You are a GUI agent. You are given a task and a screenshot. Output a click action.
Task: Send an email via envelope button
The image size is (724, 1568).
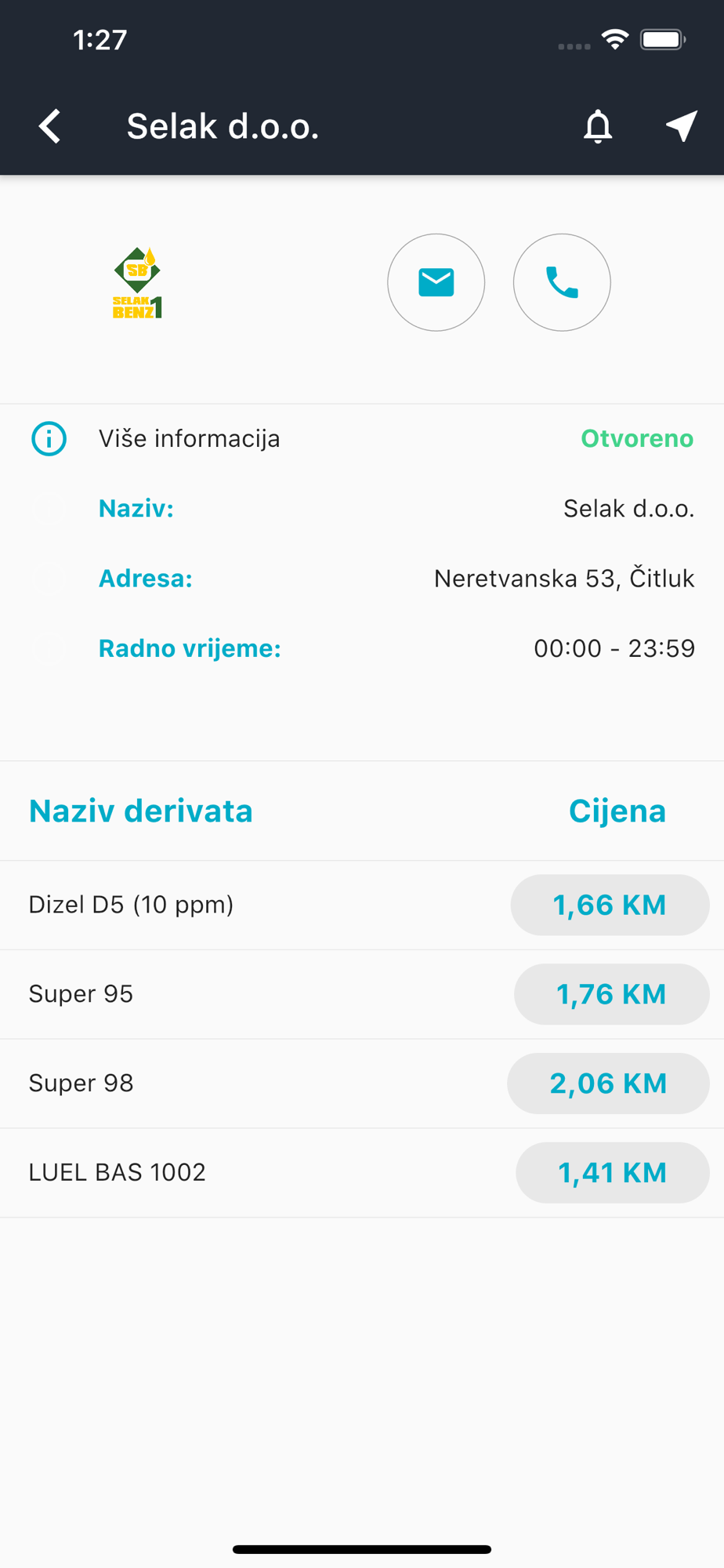pyautogui.click(x=436, y=282)
